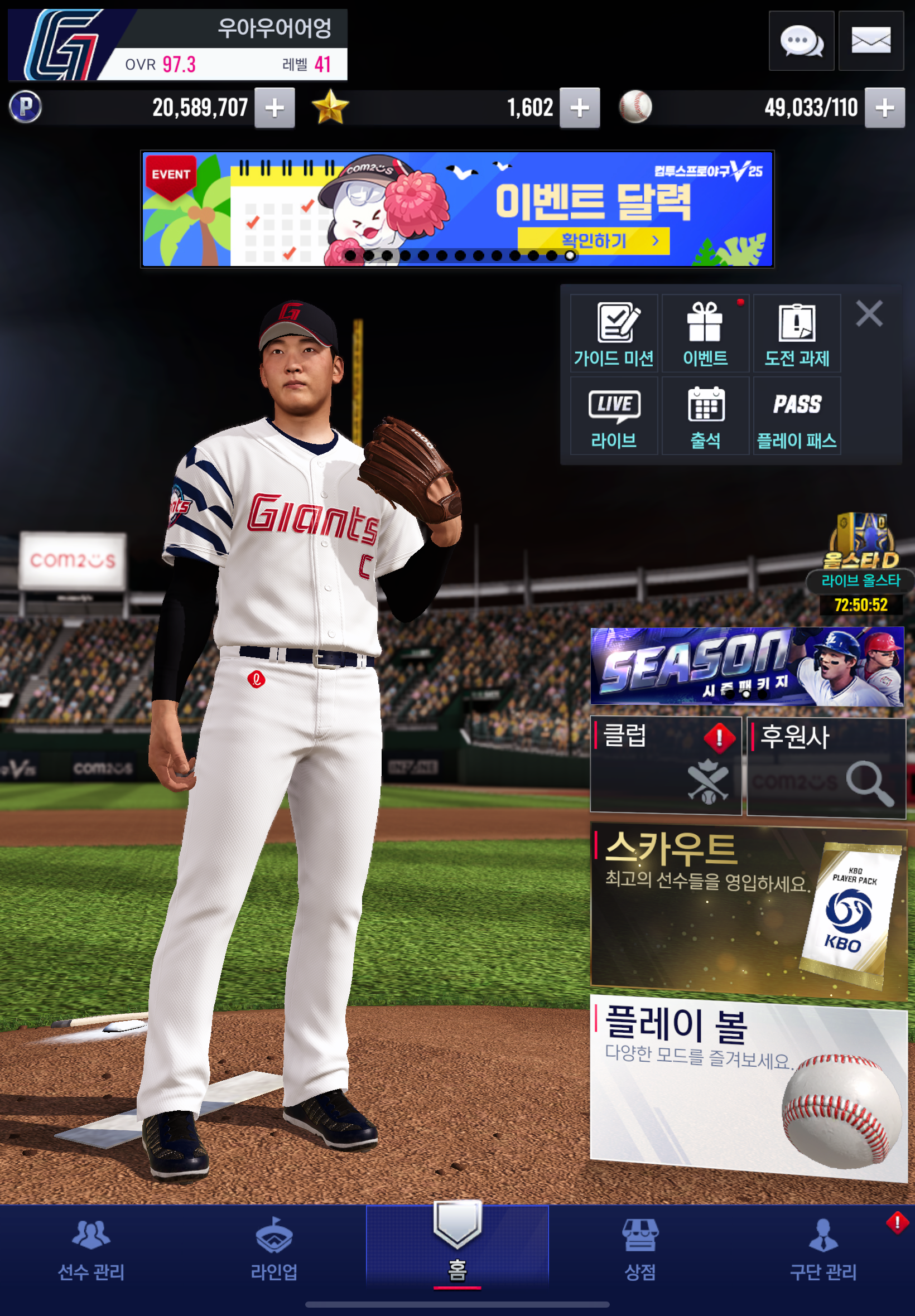Open the 라이브 menu
This screenshot has height=1316, width=915.
tap(613, 416)
